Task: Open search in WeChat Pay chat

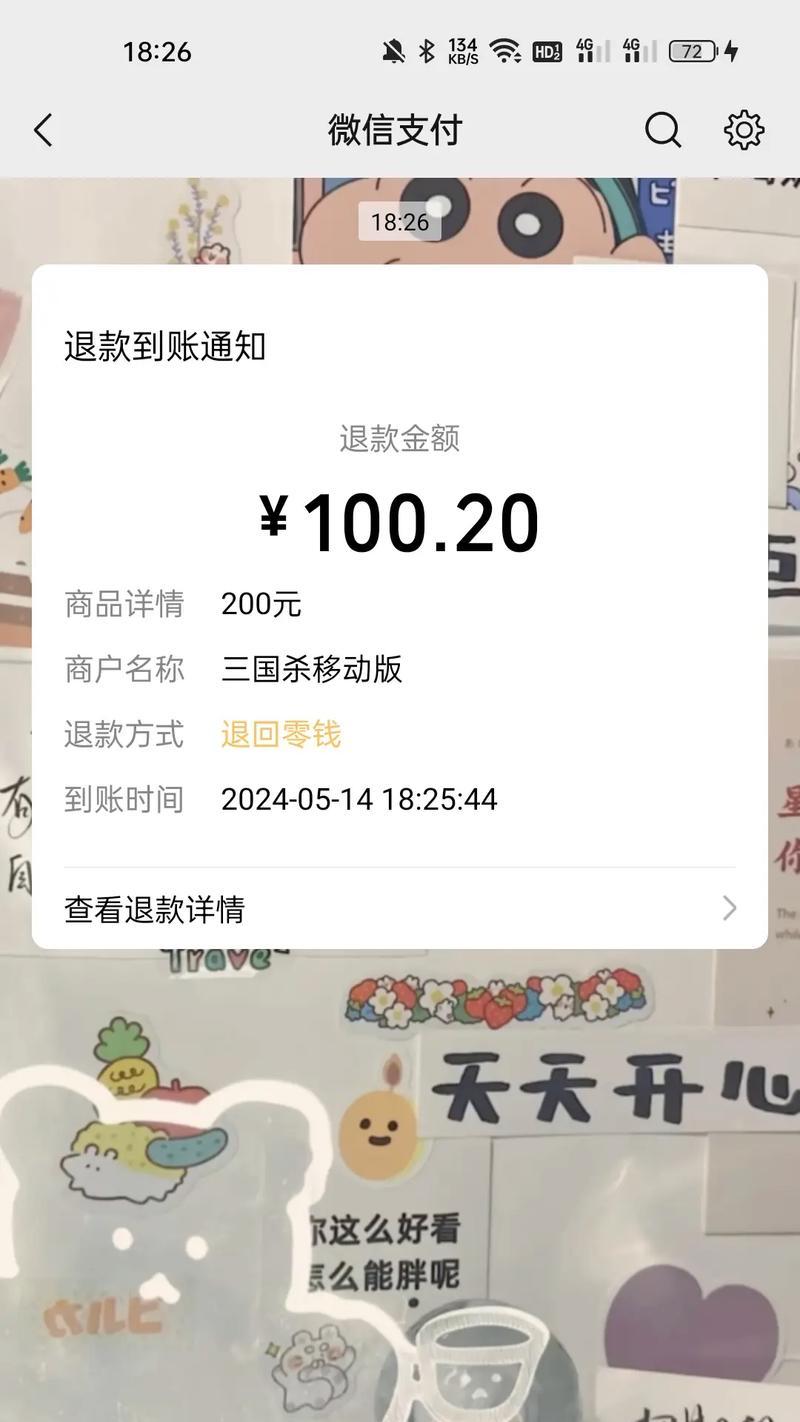Action: click(662, 130)
